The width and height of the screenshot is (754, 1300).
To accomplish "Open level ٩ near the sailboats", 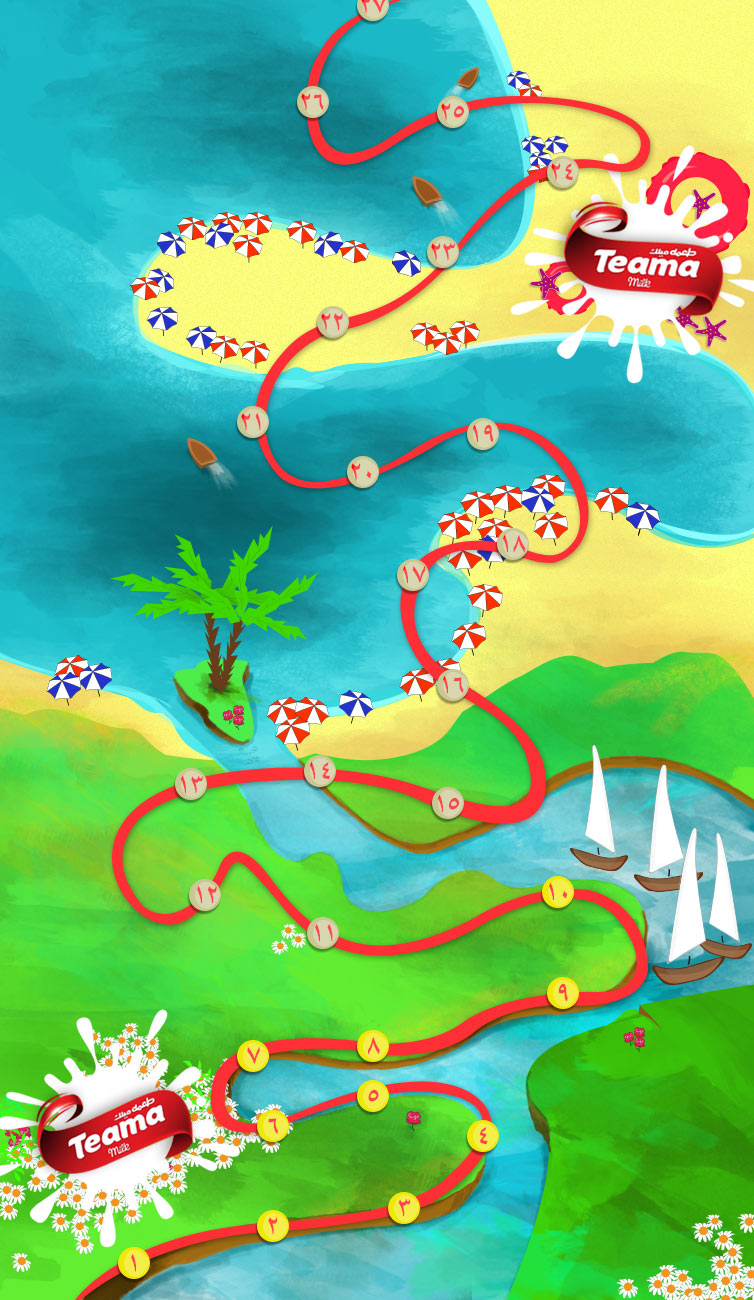I will coord(563,993).
